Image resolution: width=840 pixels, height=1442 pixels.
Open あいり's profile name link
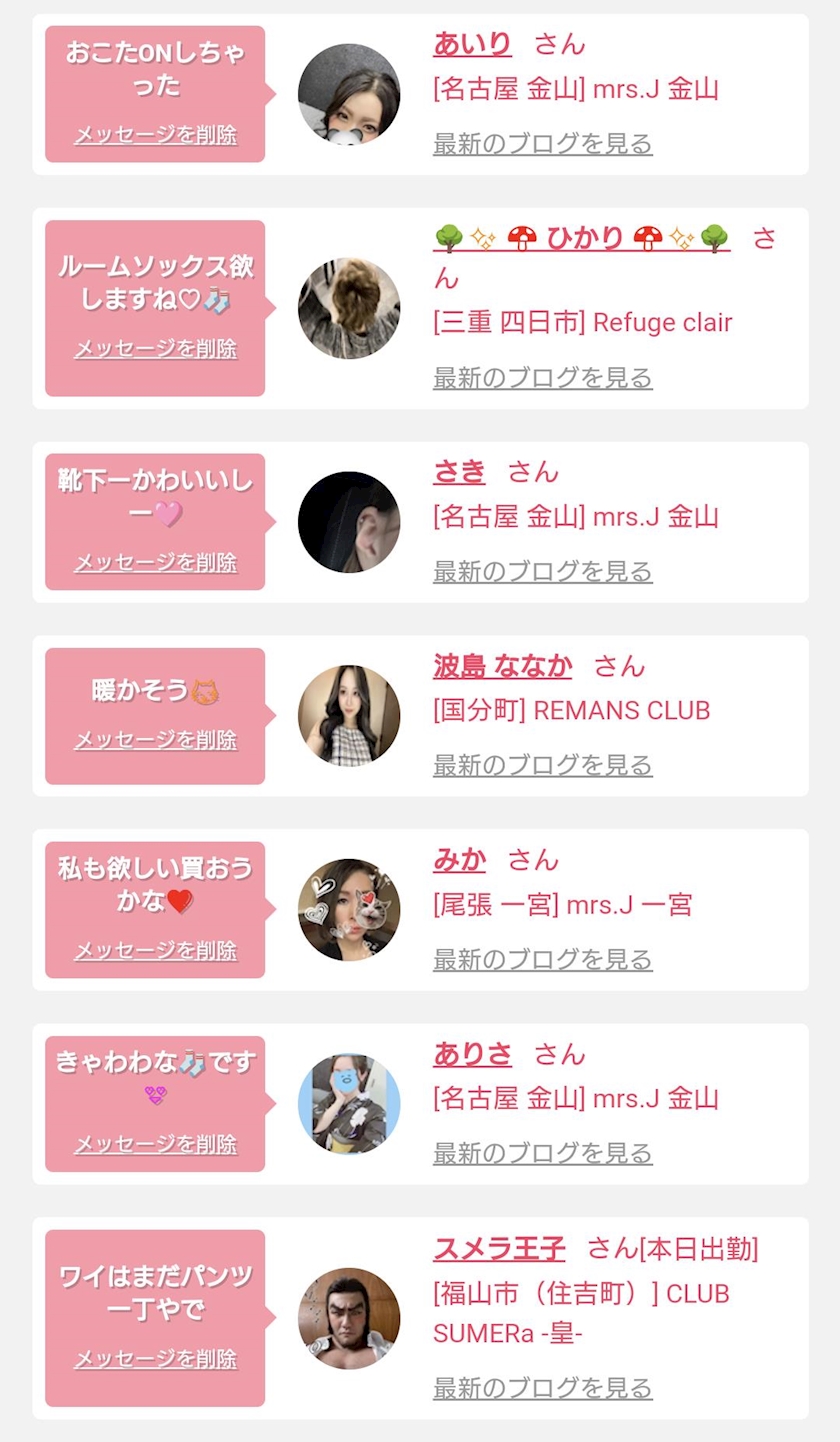click(x=472, y=44)
